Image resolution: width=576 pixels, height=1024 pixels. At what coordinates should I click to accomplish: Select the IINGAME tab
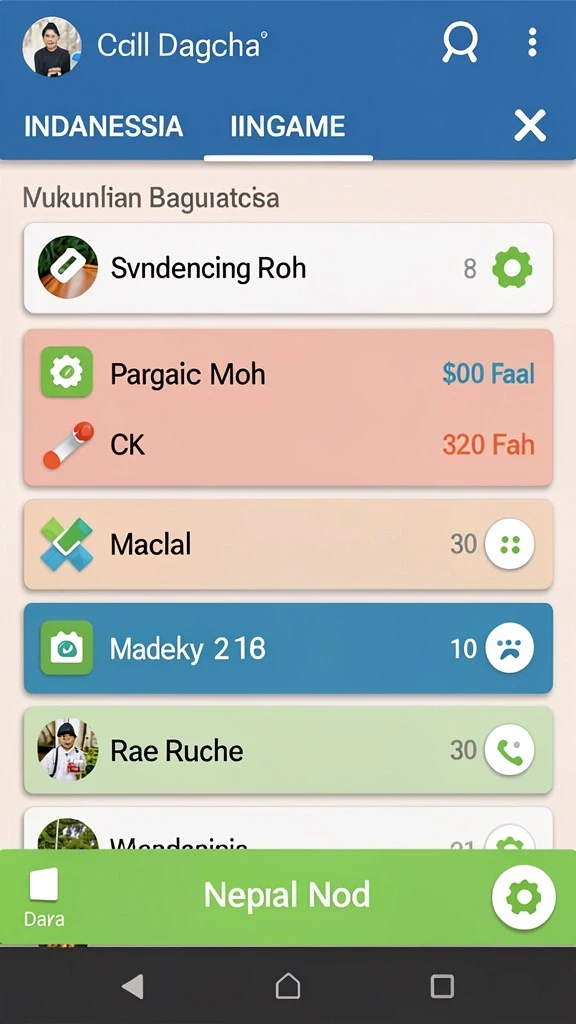(288, 126)
